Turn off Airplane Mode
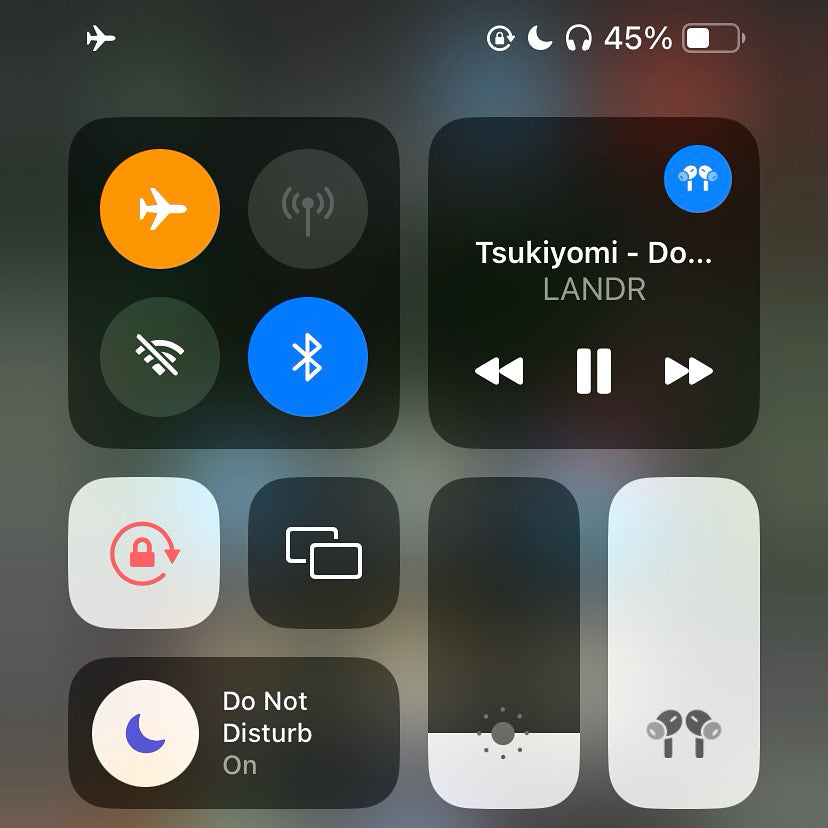Image resolution: width=828 pixels, height=828 pixels. click(x=160, y=209)
